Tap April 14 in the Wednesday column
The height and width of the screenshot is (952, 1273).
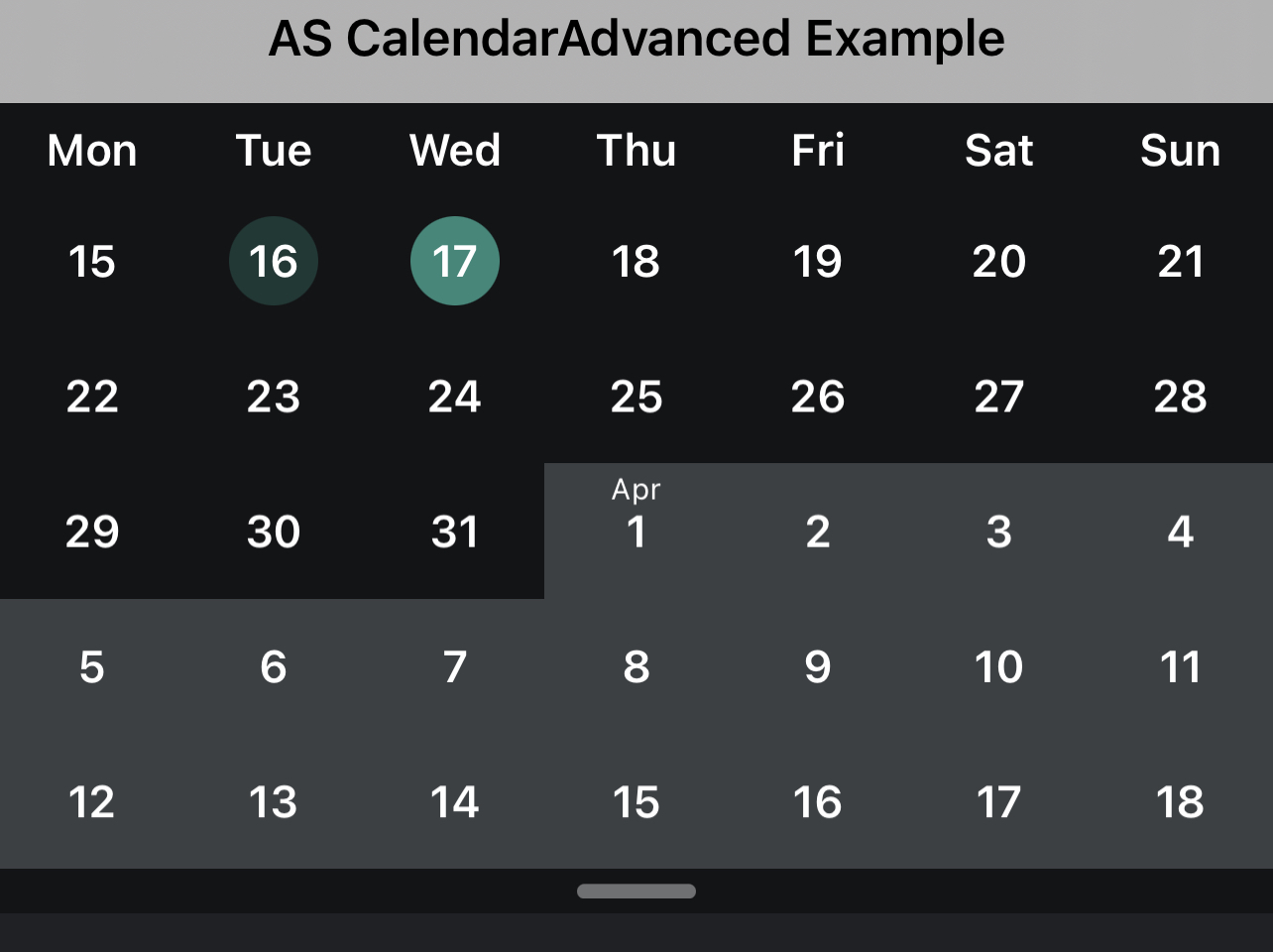coord(454,801)
